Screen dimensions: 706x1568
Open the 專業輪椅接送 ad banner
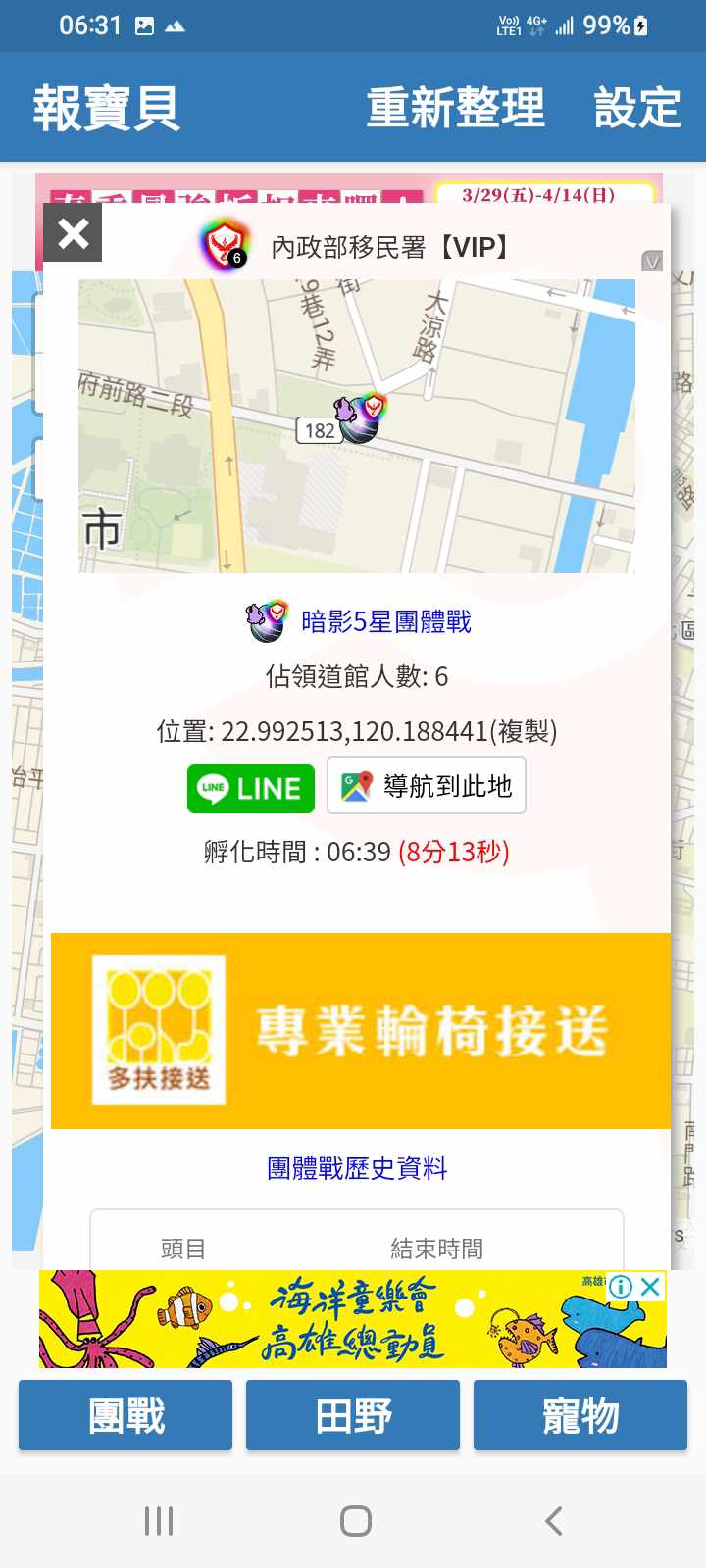360,1031
